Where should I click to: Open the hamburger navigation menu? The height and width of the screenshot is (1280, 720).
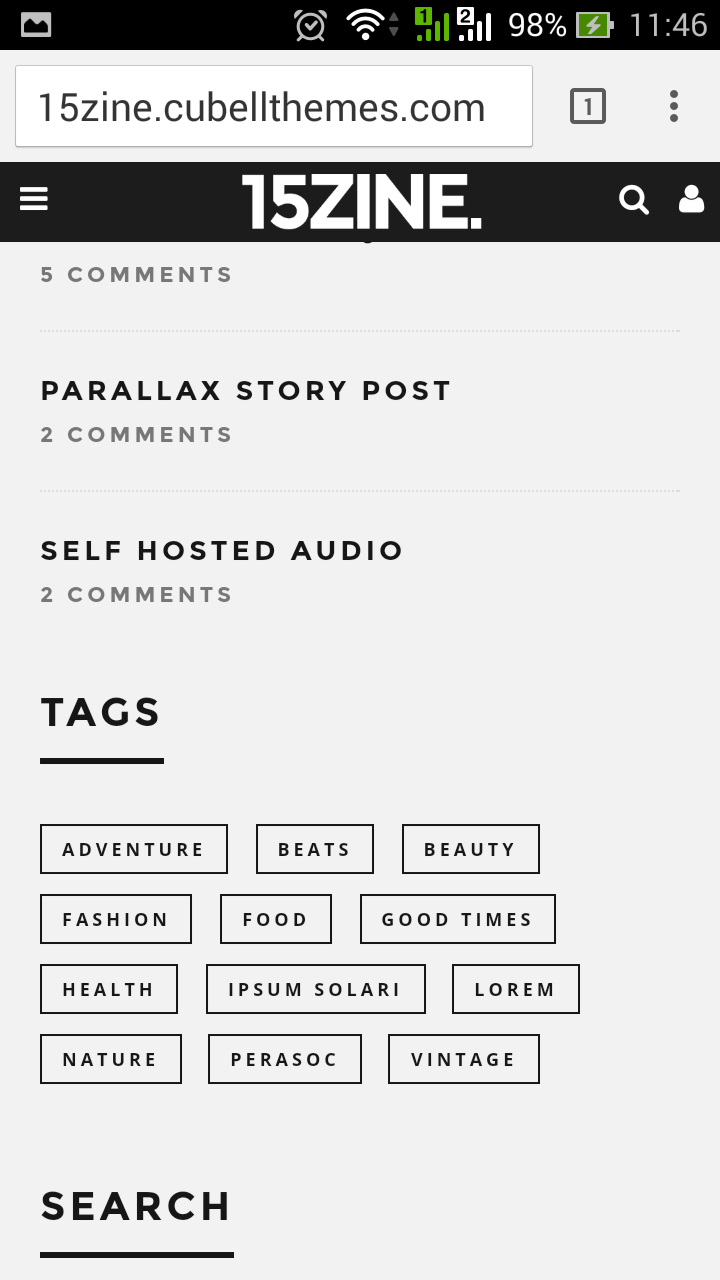coord(34,200)
